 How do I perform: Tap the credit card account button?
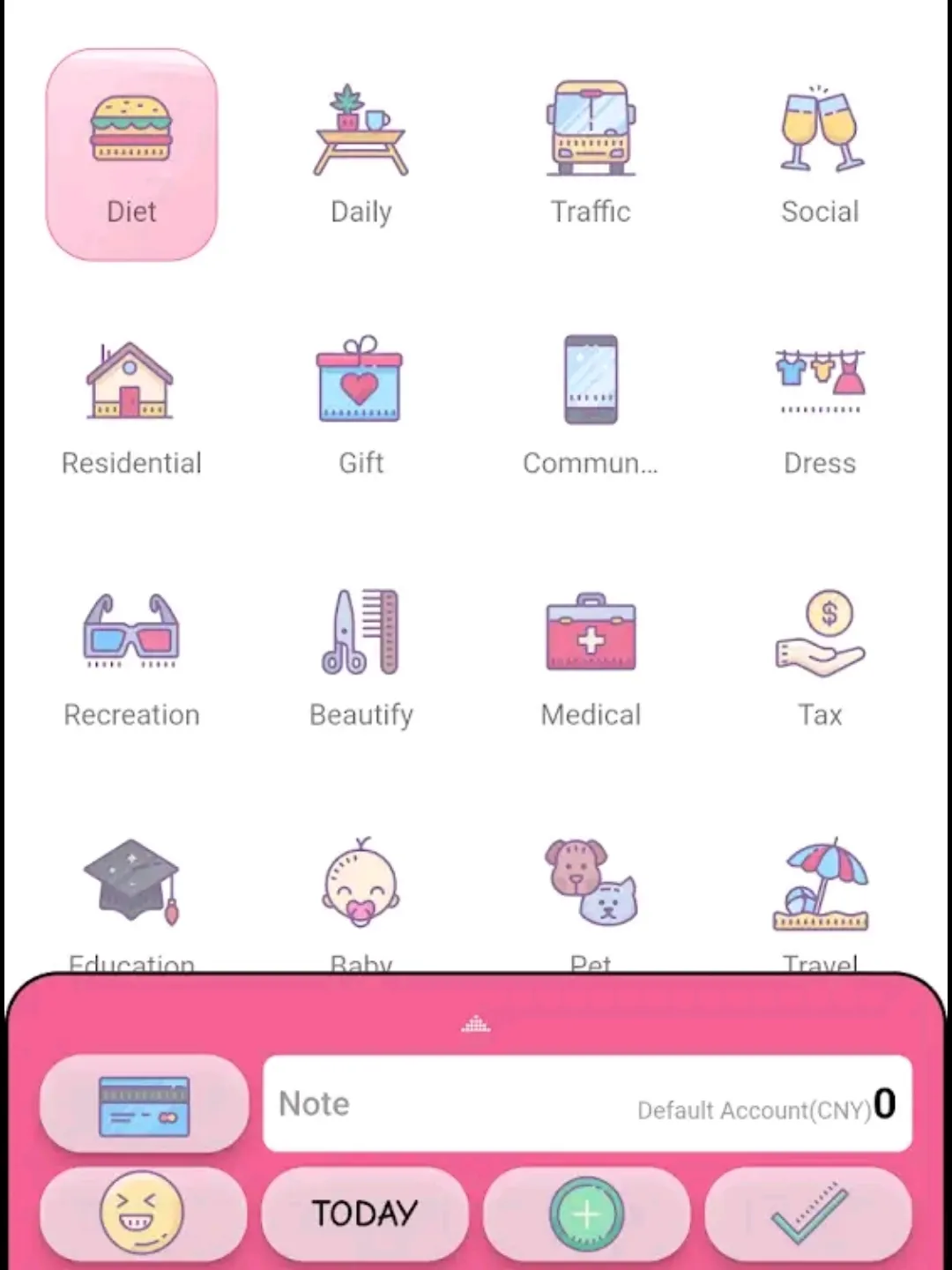click(x=144, y=1104)
